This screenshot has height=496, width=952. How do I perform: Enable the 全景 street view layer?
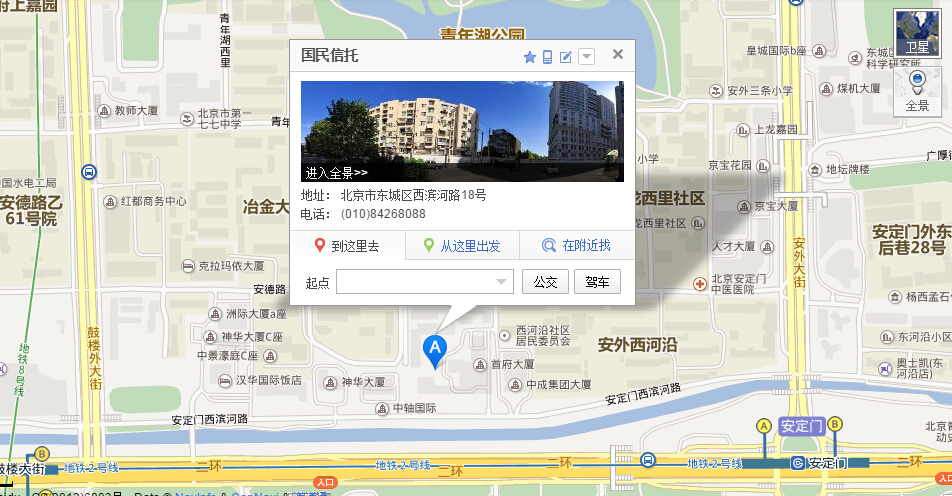tap(917, 90)
